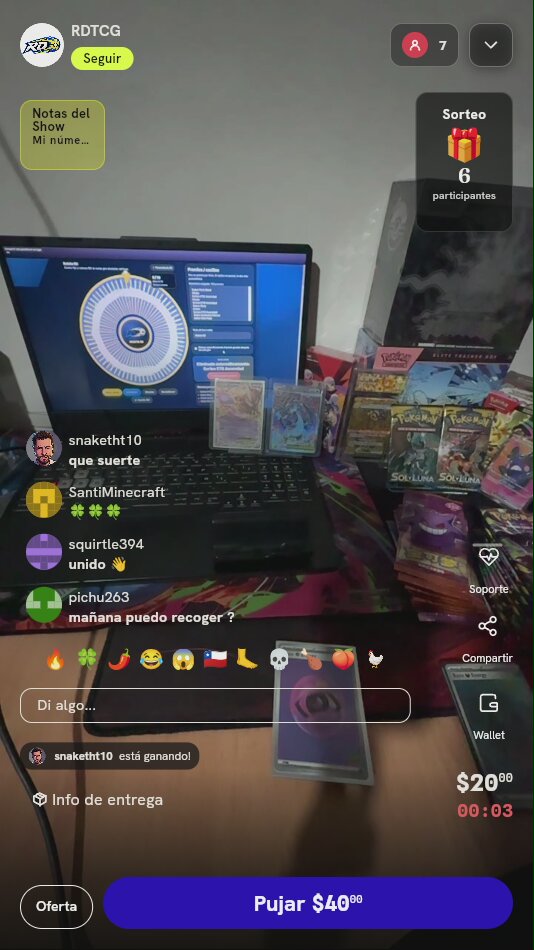Make a custom Oferta
The width and height of the screenshot is (534, 950).
[x=56, y=906]
